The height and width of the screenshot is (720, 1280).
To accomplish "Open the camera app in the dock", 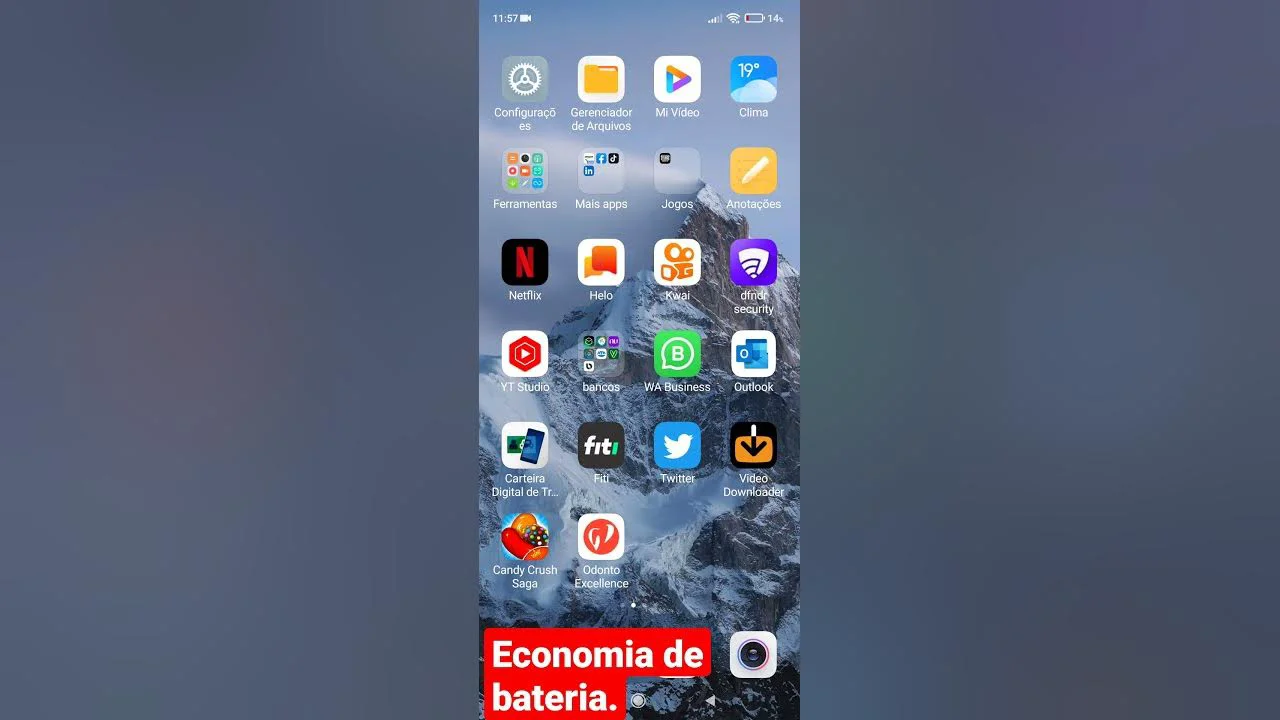I will point(753,655).
